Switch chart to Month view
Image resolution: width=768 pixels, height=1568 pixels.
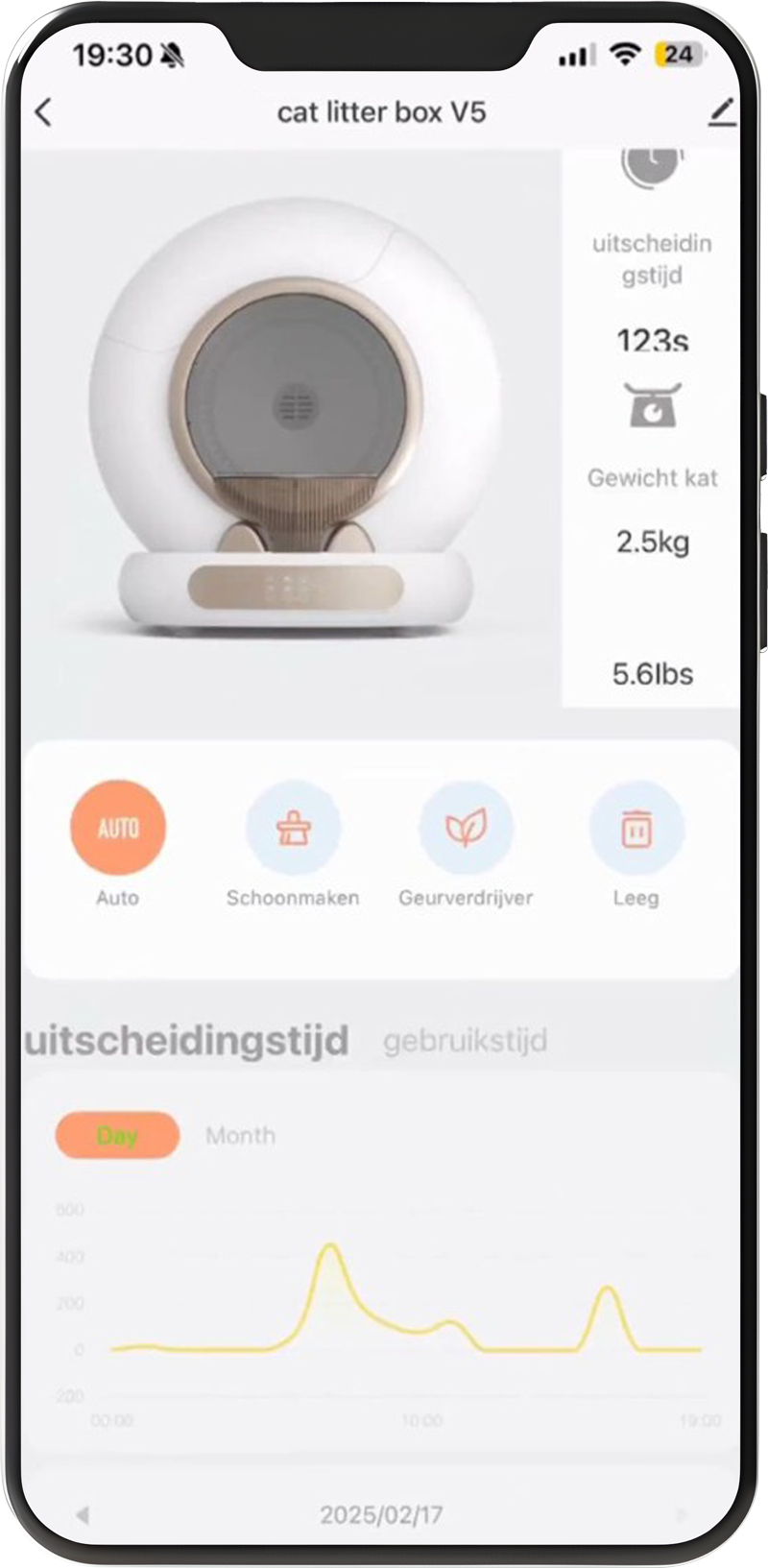(240, 1136)
